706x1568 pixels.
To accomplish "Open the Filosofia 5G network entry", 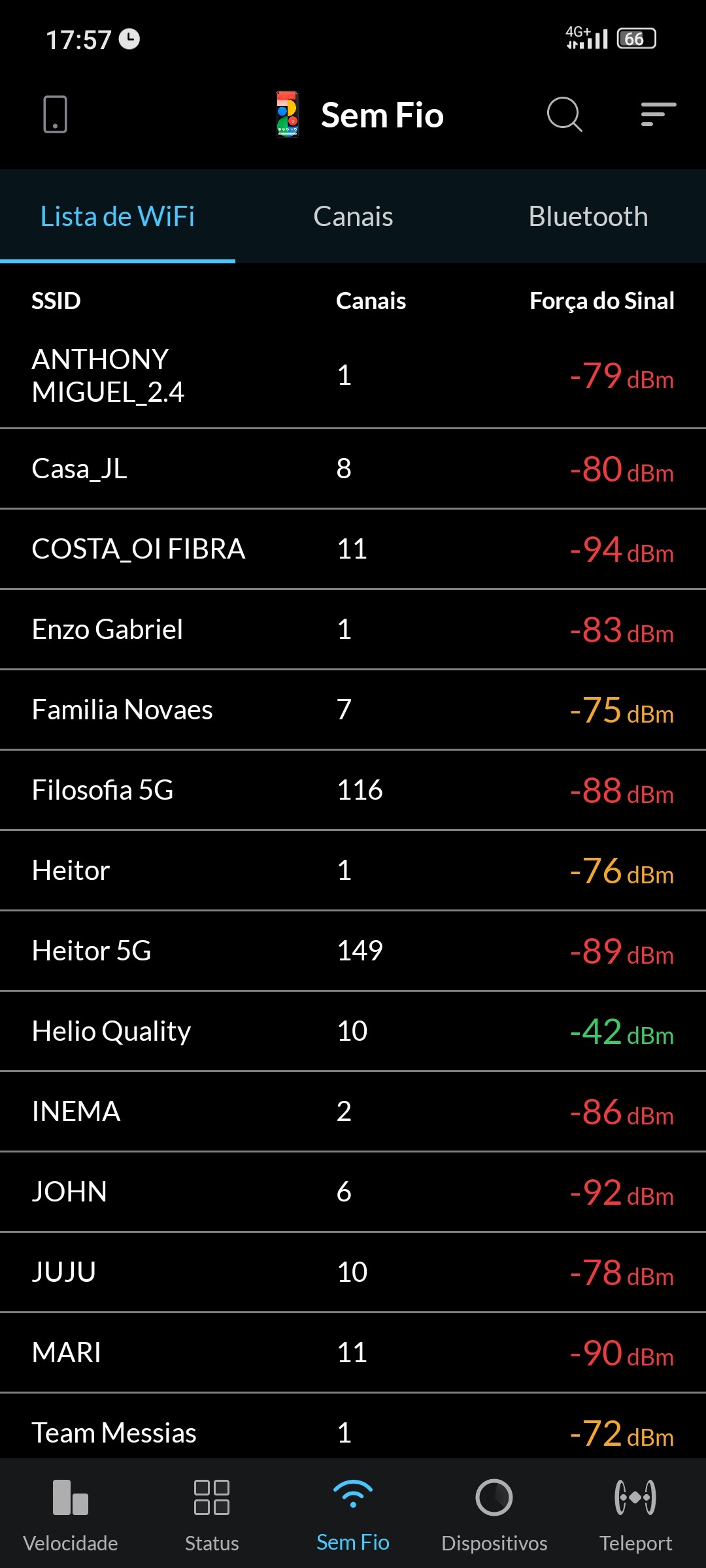I will click(353, 790).
